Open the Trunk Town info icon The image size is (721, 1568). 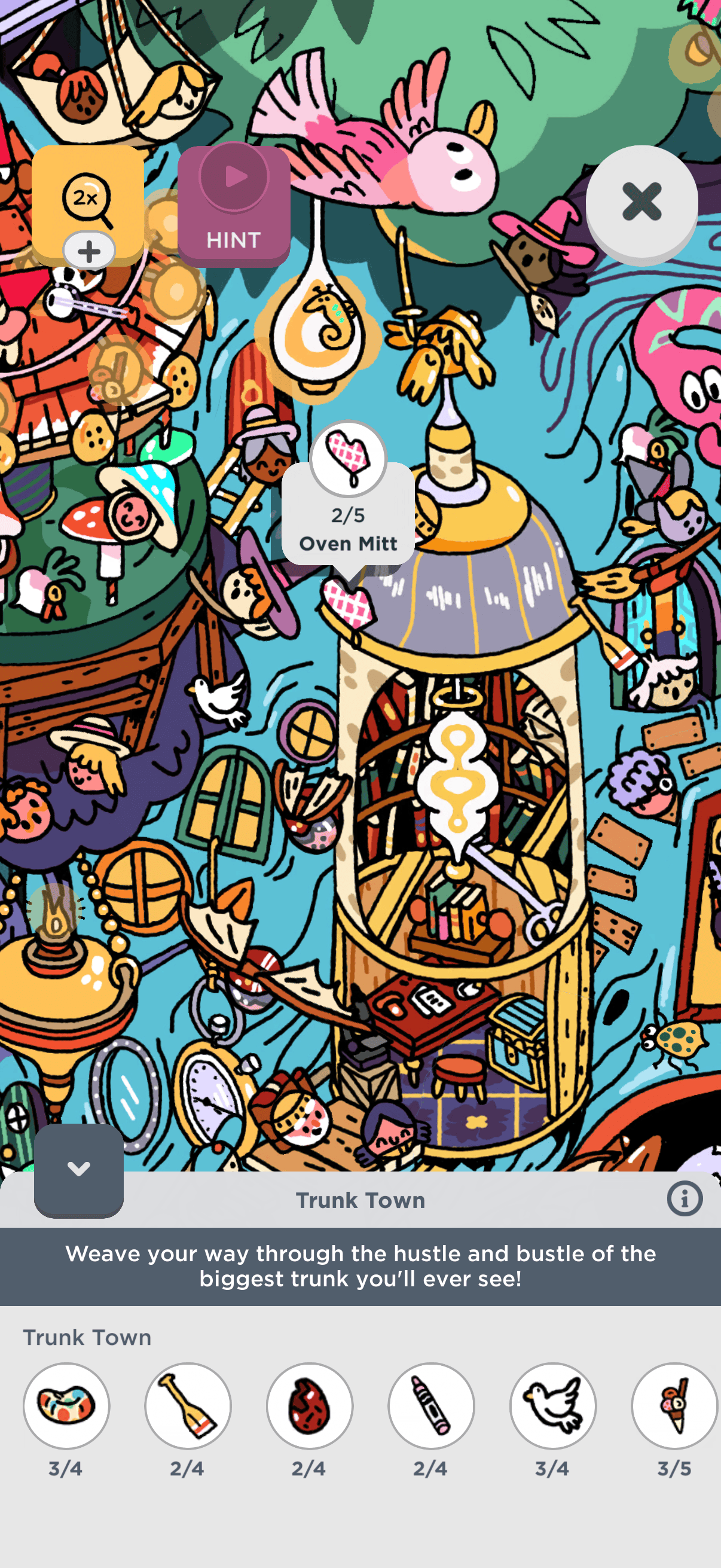[x=685, y=1198]
